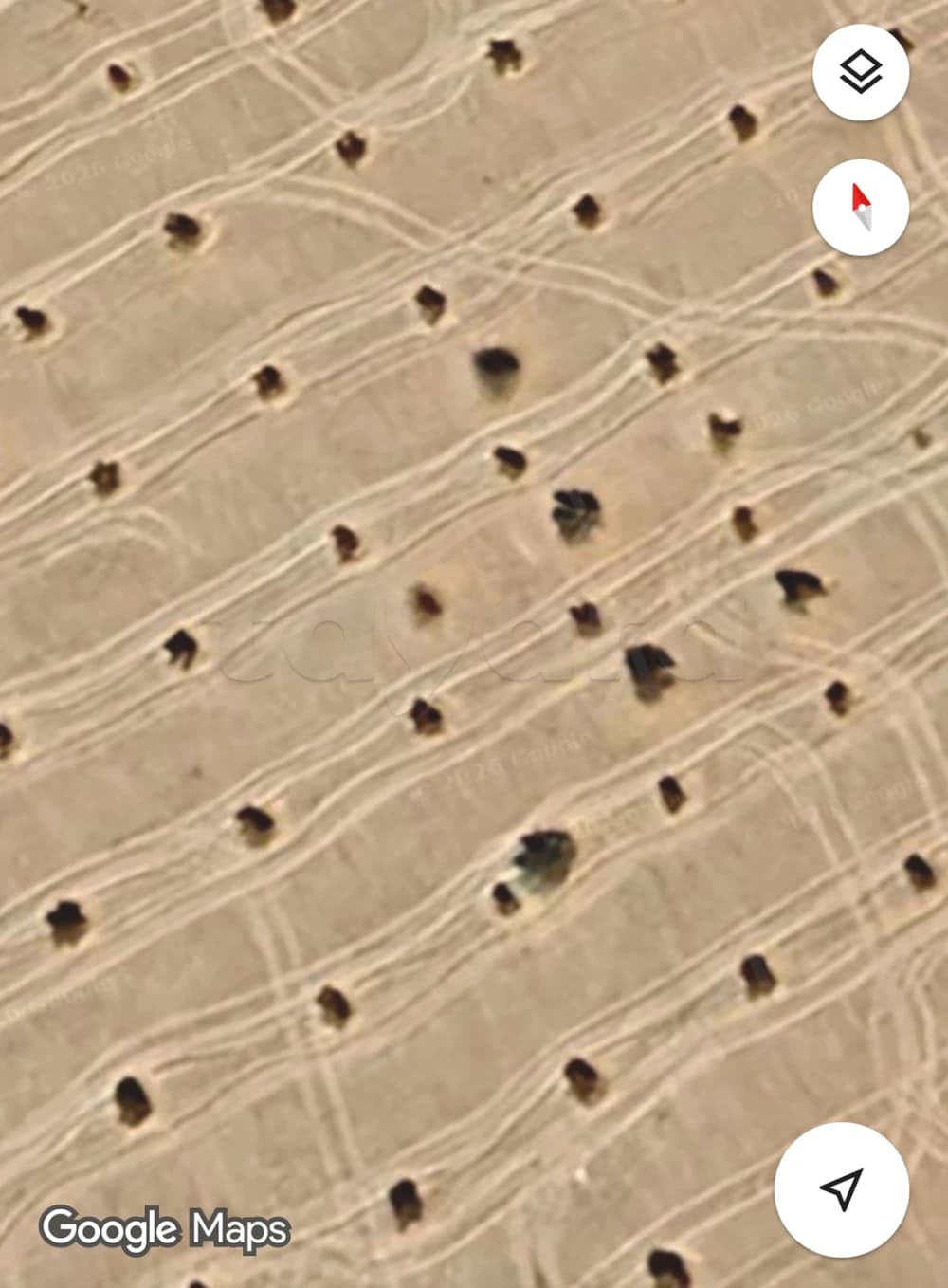Tap the compass to reorient north
Screen dimensions: 948x1288
(860, 208)
